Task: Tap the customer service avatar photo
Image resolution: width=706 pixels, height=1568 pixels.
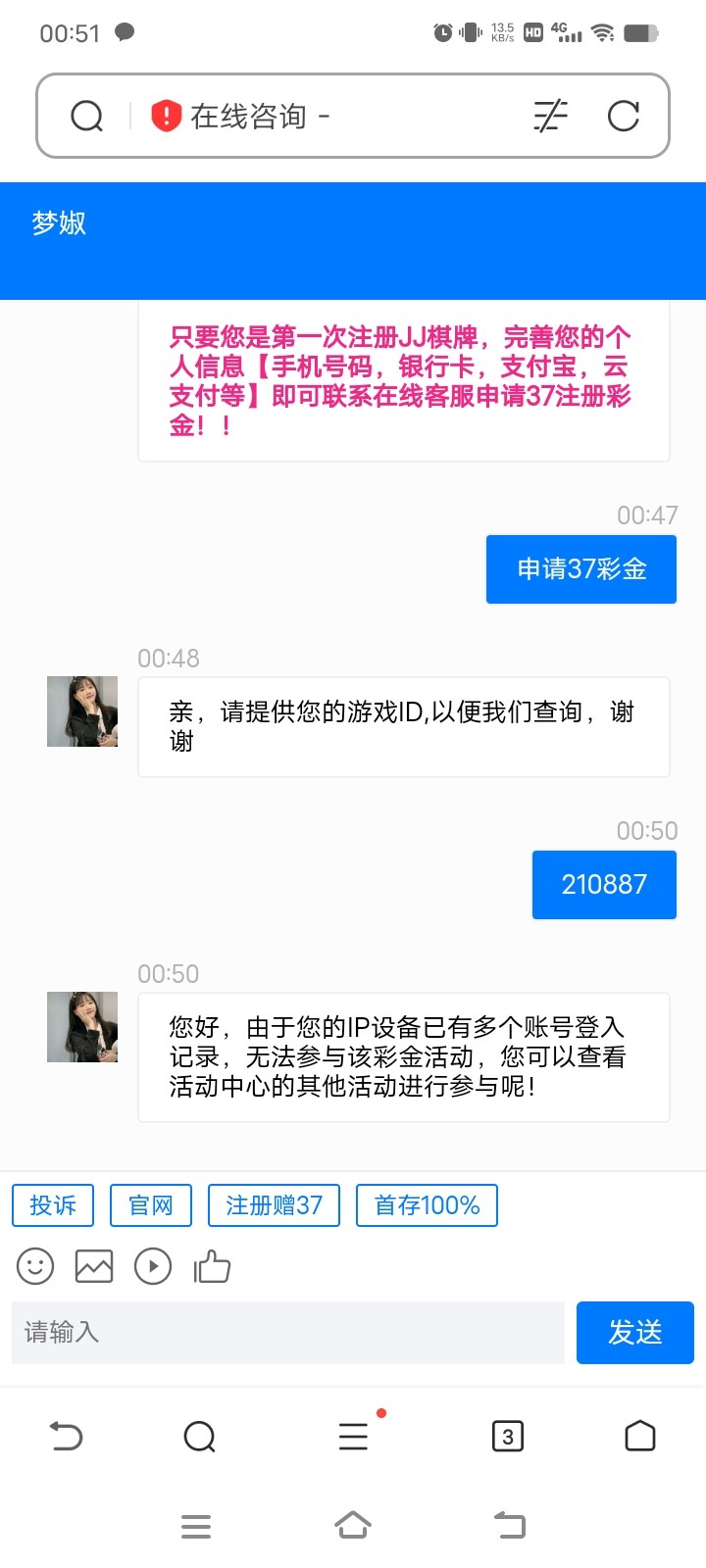Action: tap(81, 1026)
